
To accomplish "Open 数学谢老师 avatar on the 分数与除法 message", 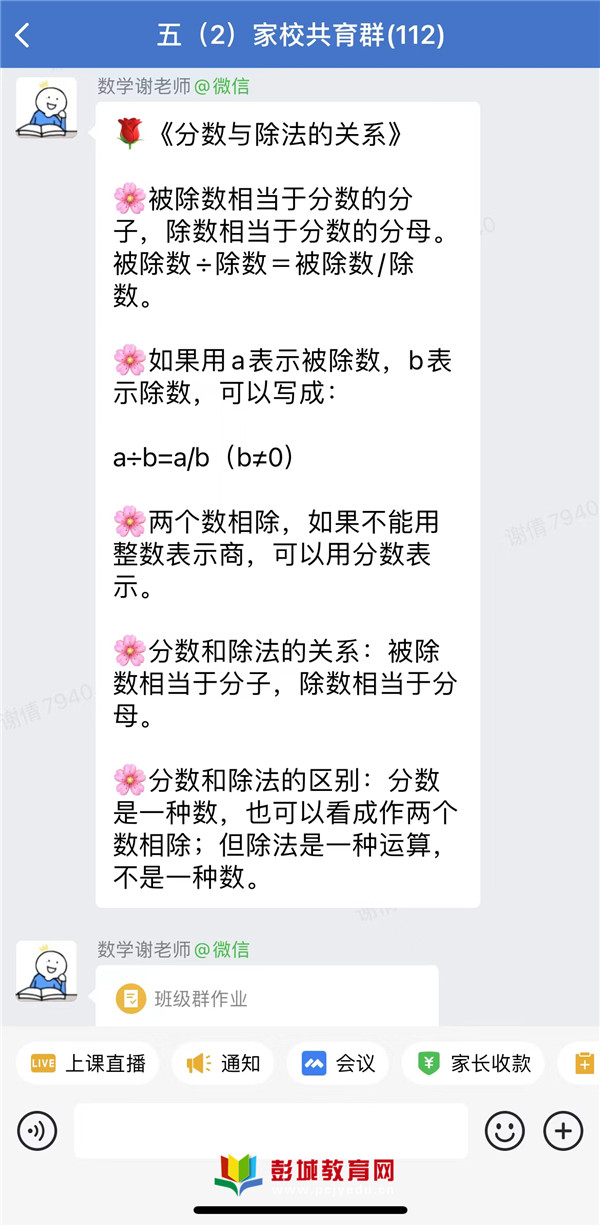I will point(46,107).
